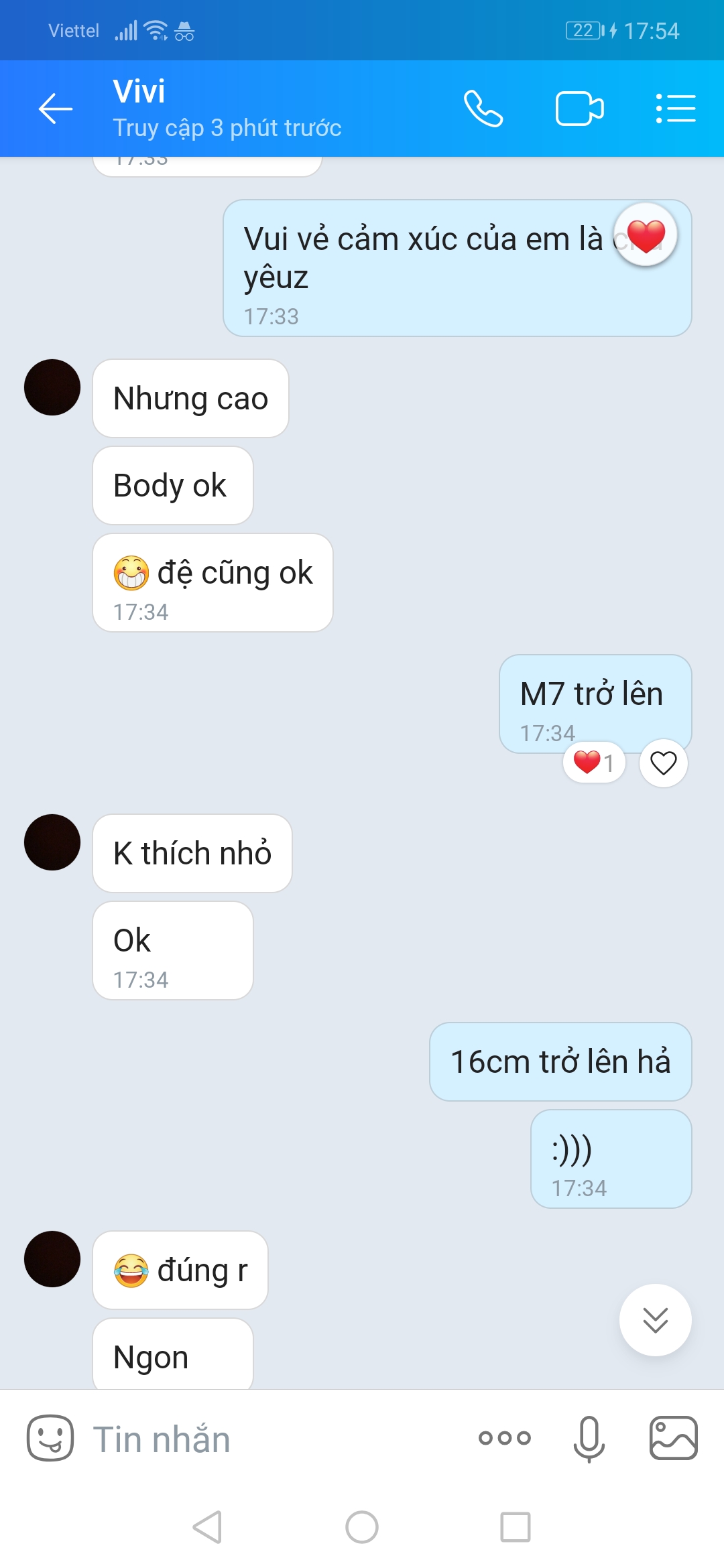Start a voice call with Vivi
The image size is (724, 1568).
click(x=483, y=109)
